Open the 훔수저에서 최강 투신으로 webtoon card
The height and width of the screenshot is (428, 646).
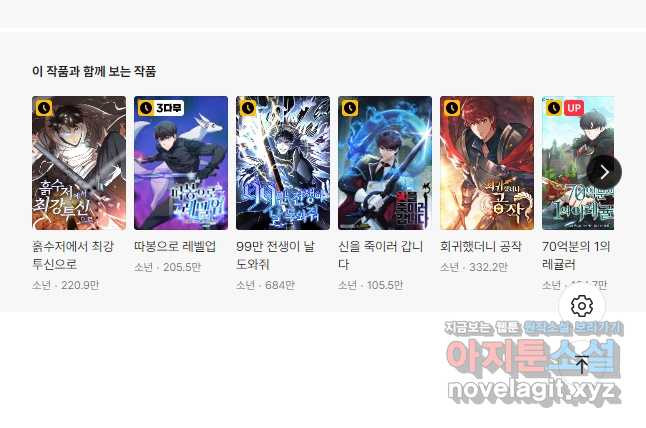click(79, 163)
